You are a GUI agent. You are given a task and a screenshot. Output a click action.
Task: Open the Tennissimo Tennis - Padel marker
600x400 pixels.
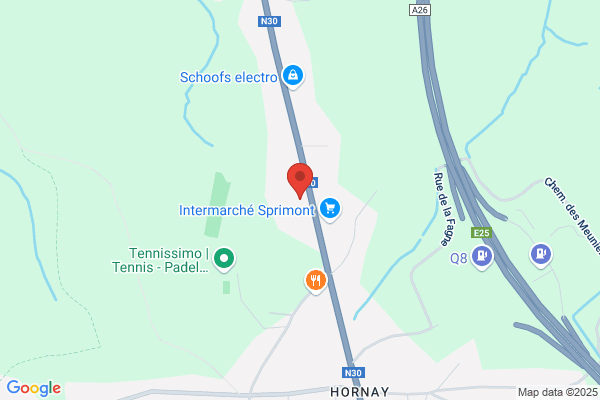[224, 259]
